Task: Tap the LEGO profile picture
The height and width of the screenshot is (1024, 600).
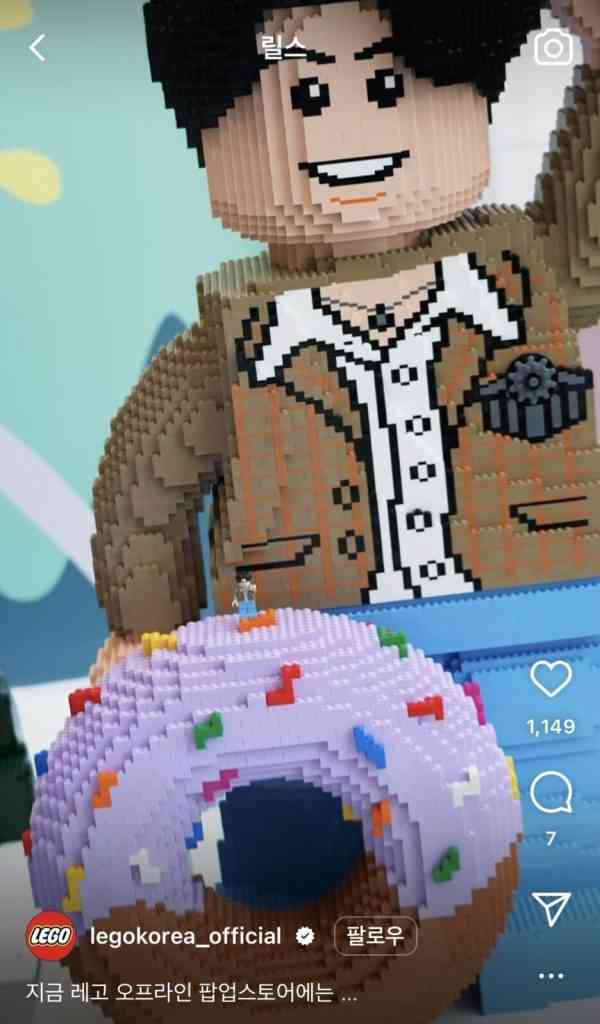Action: [x=51, y=937]
